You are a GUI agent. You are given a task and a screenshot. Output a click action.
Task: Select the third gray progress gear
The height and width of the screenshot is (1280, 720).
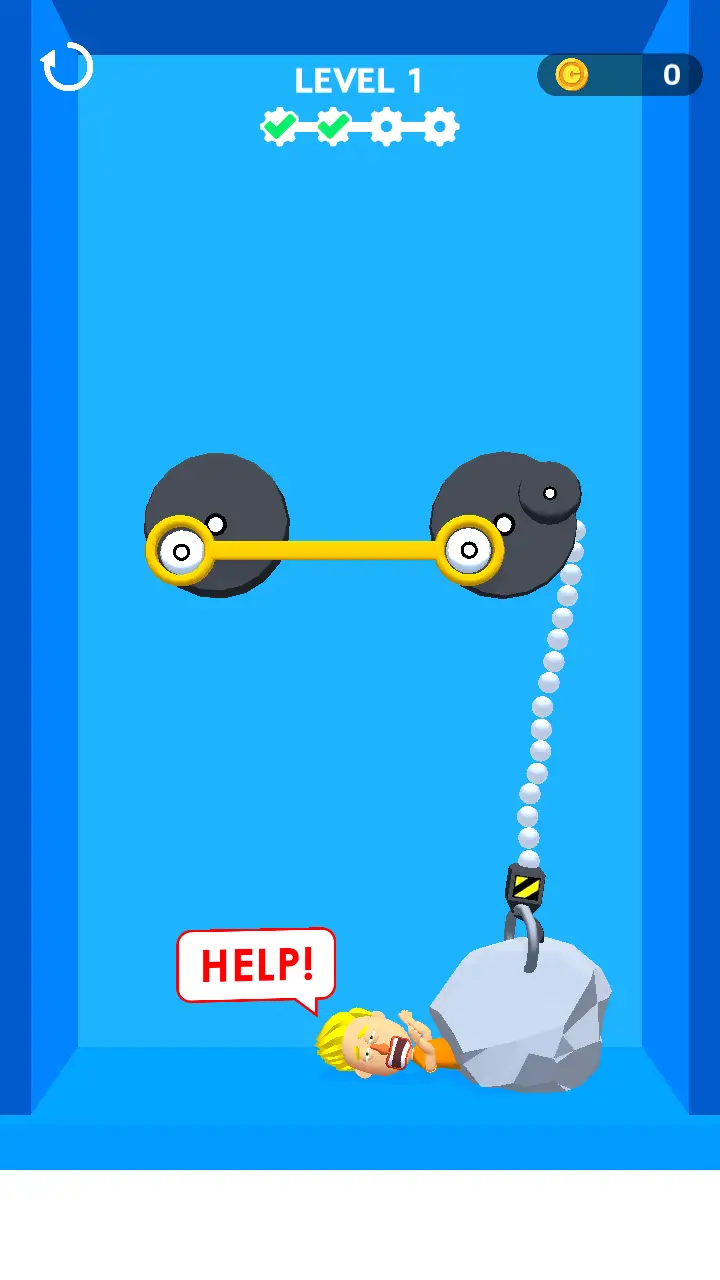coord(385,126)
